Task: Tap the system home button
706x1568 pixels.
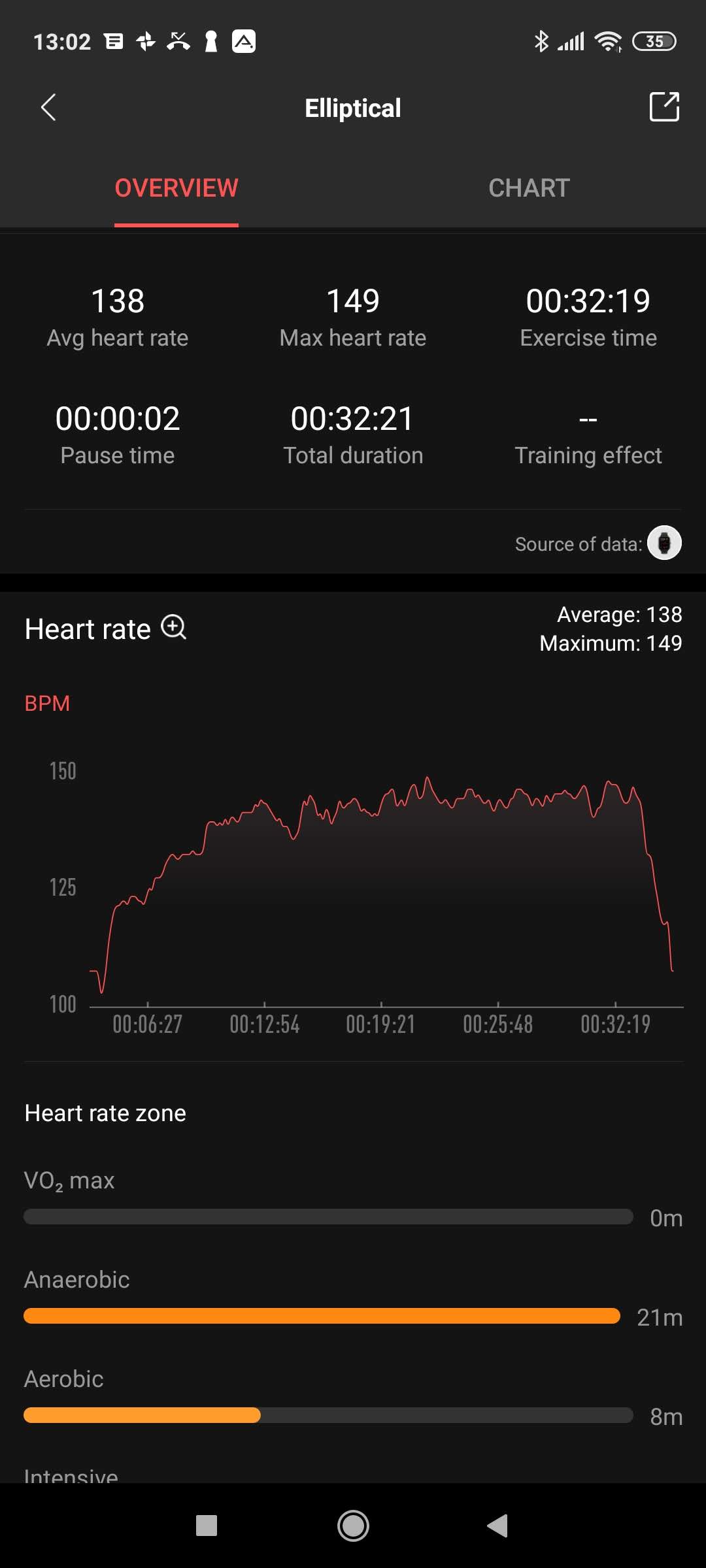Action: tap(353, 1526)
